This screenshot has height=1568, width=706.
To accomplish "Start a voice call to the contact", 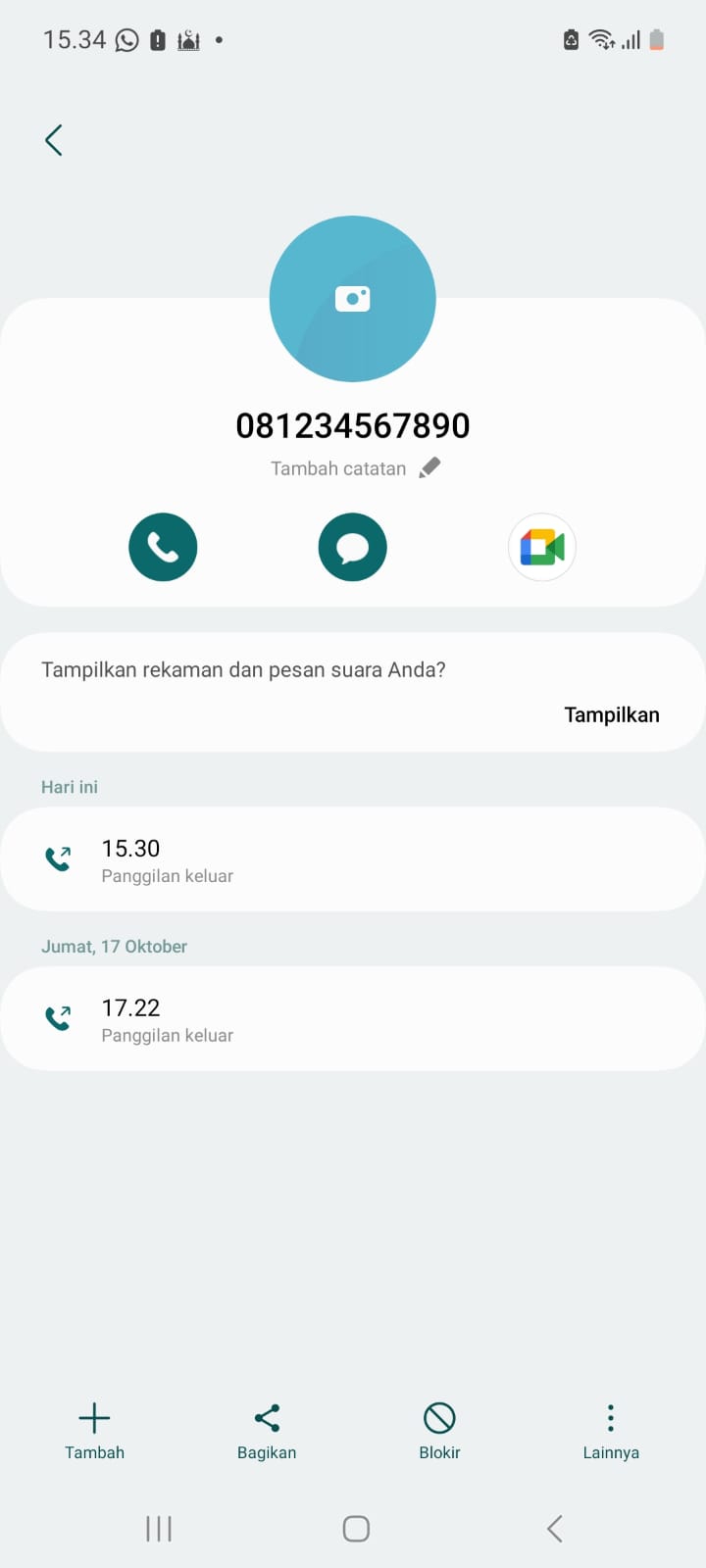I will [x=163, y=547].
